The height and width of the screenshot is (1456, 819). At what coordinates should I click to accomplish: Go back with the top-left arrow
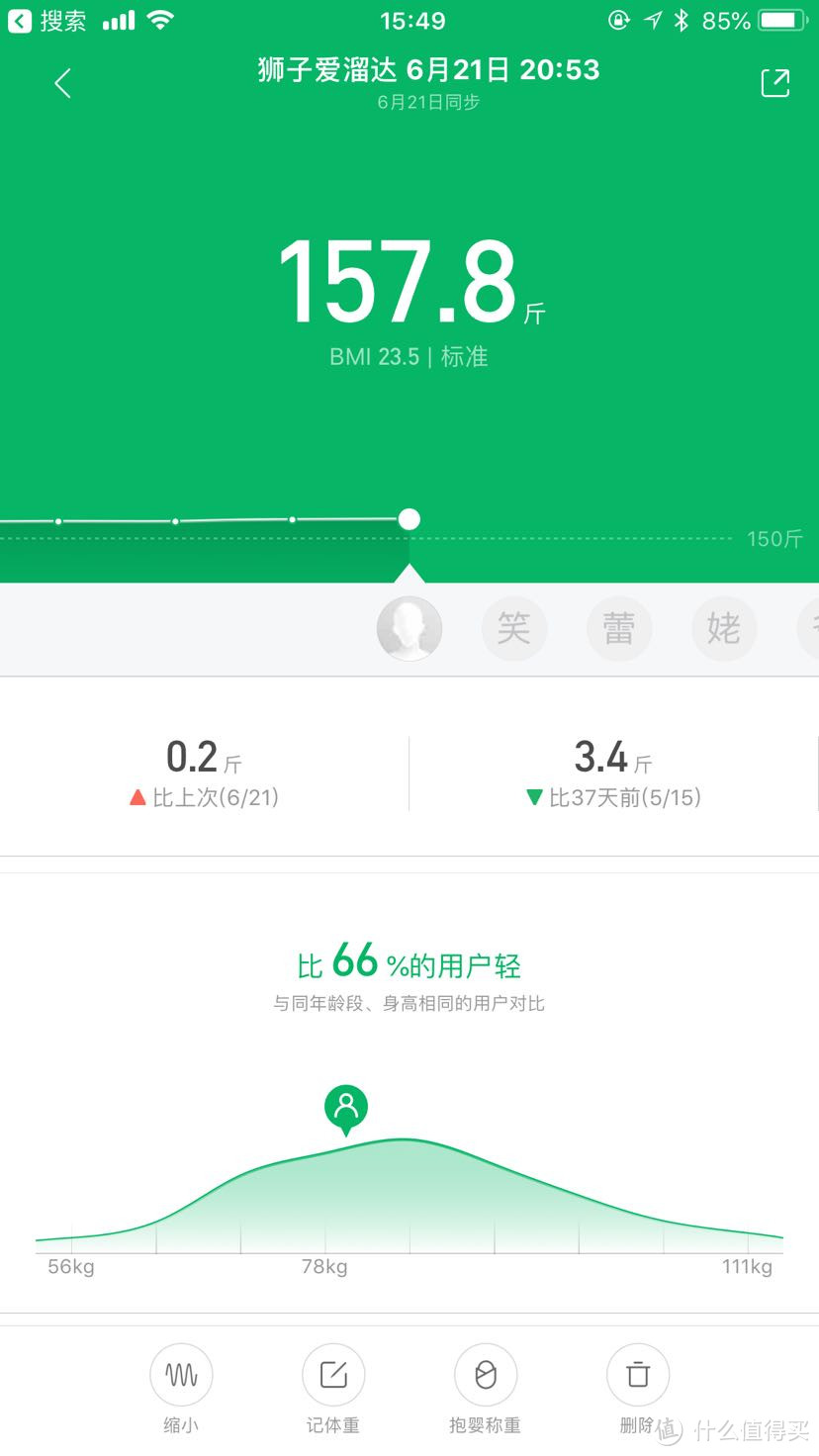click(63, 83)
